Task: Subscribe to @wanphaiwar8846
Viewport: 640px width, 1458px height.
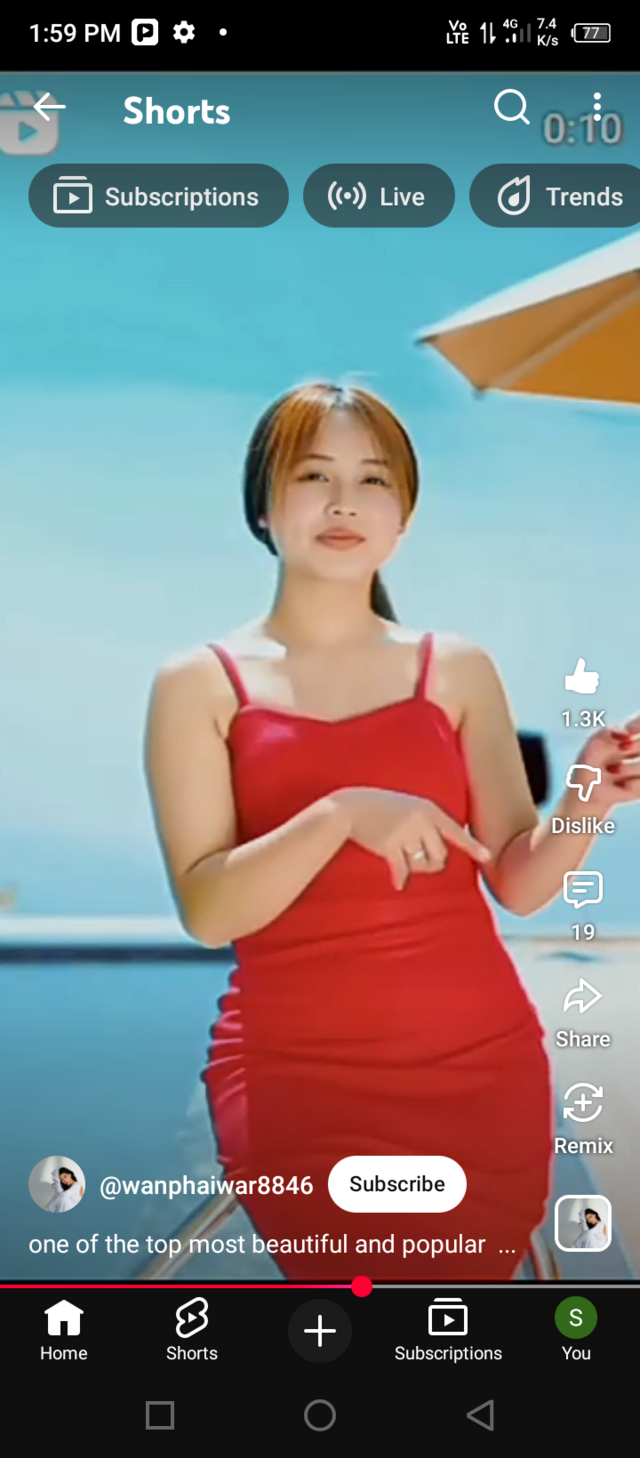Action: coord(397,1184)
